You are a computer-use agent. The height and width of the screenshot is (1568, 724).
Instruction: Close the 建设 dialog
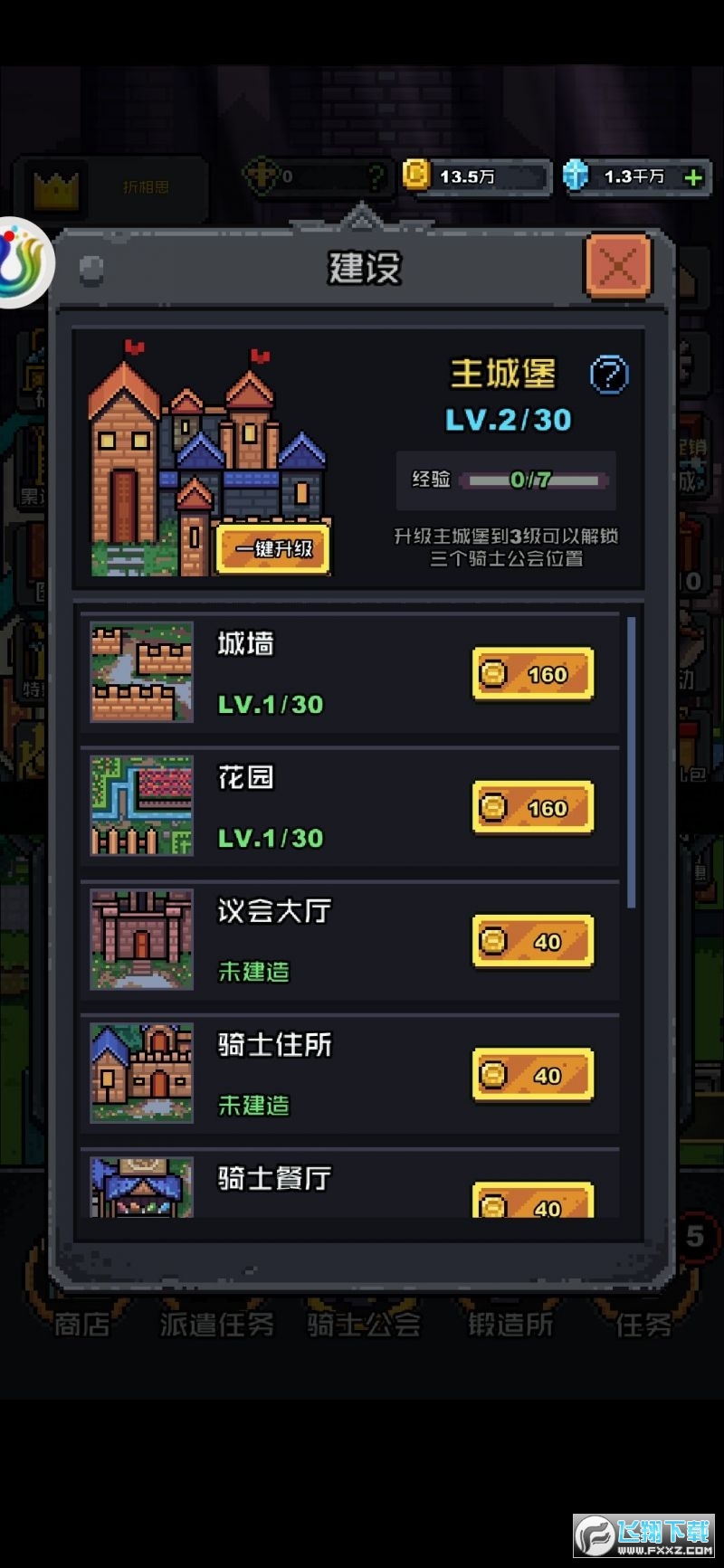[x=618, y=266]
